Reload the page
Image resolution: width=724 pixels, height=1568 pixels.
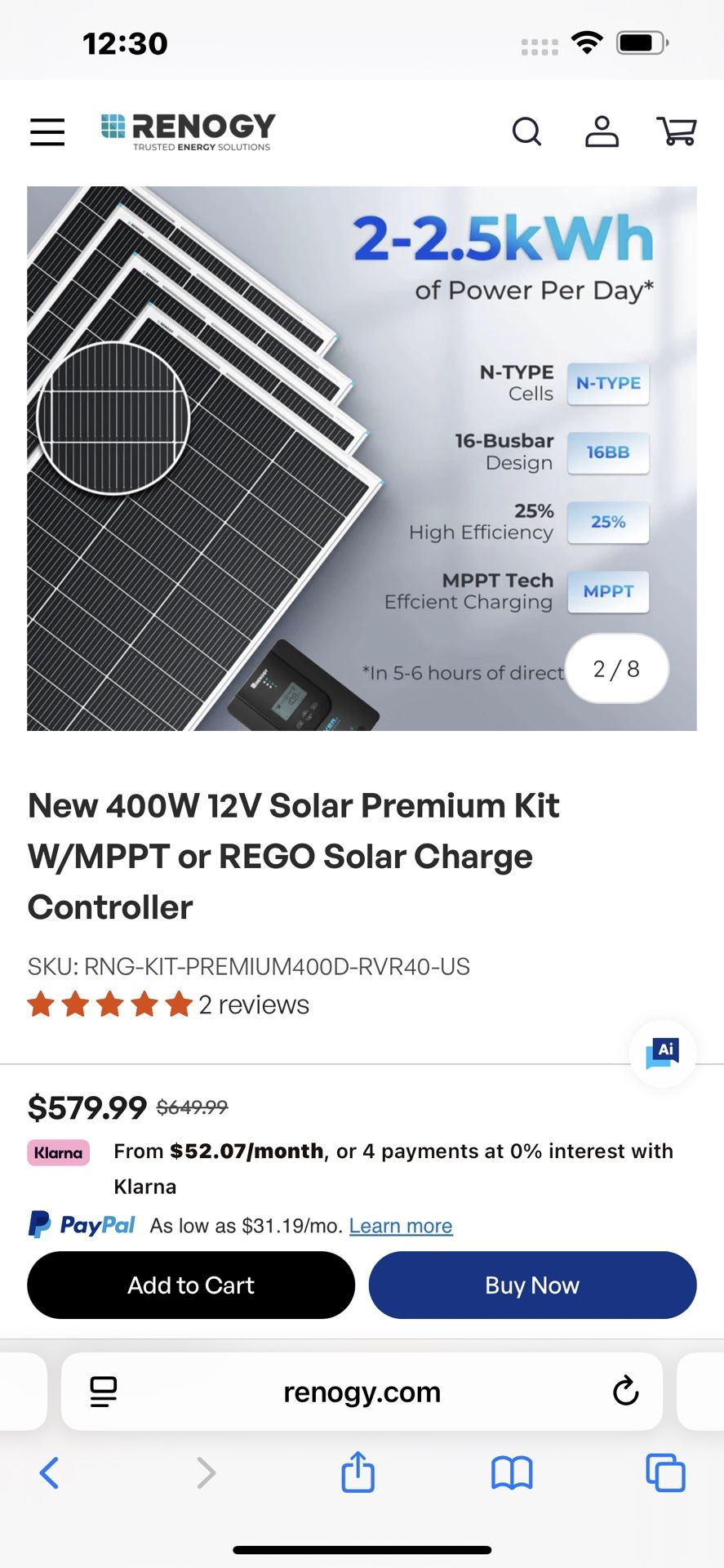[625, 1391]
